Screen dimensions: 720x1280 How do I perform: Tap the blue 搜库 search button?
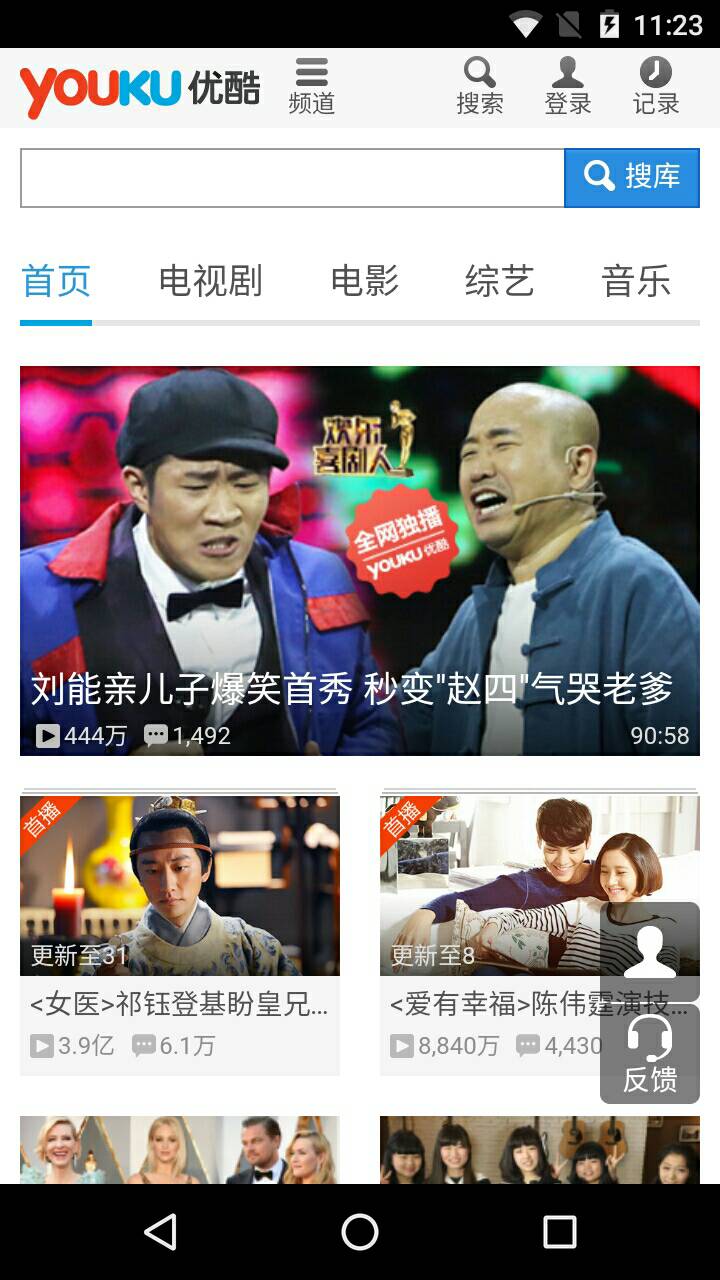(x=632, y=178)
